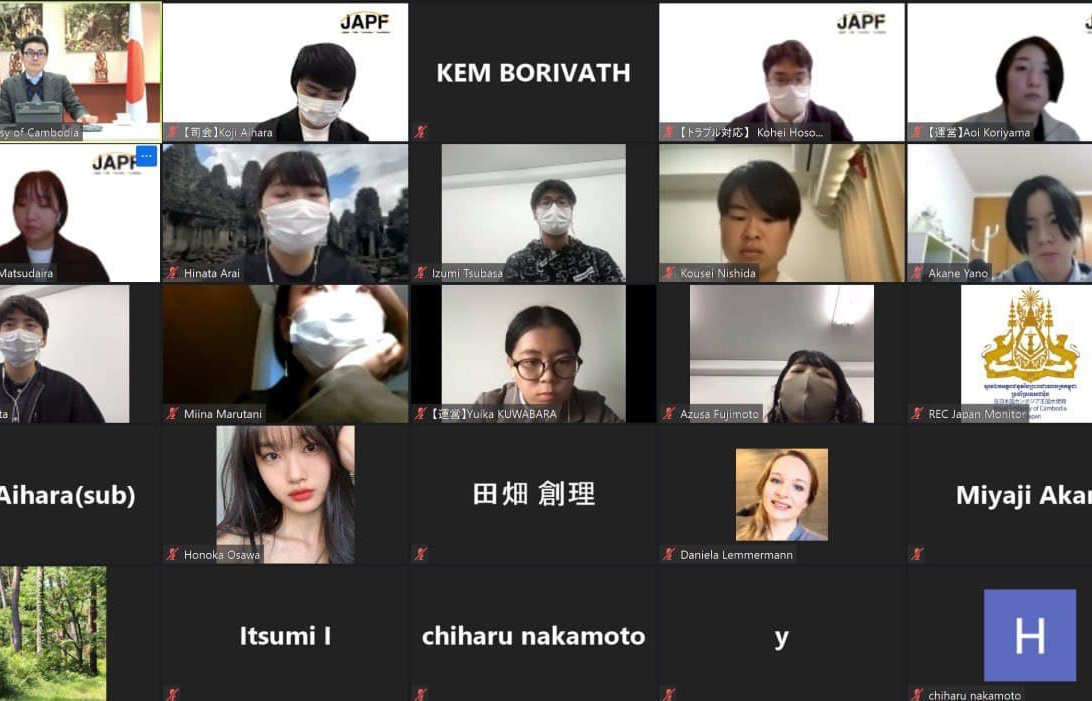This screenshot has width=1092, height=701.
Task: Select Koji Aihara's video tile
Action: point(285,72)
